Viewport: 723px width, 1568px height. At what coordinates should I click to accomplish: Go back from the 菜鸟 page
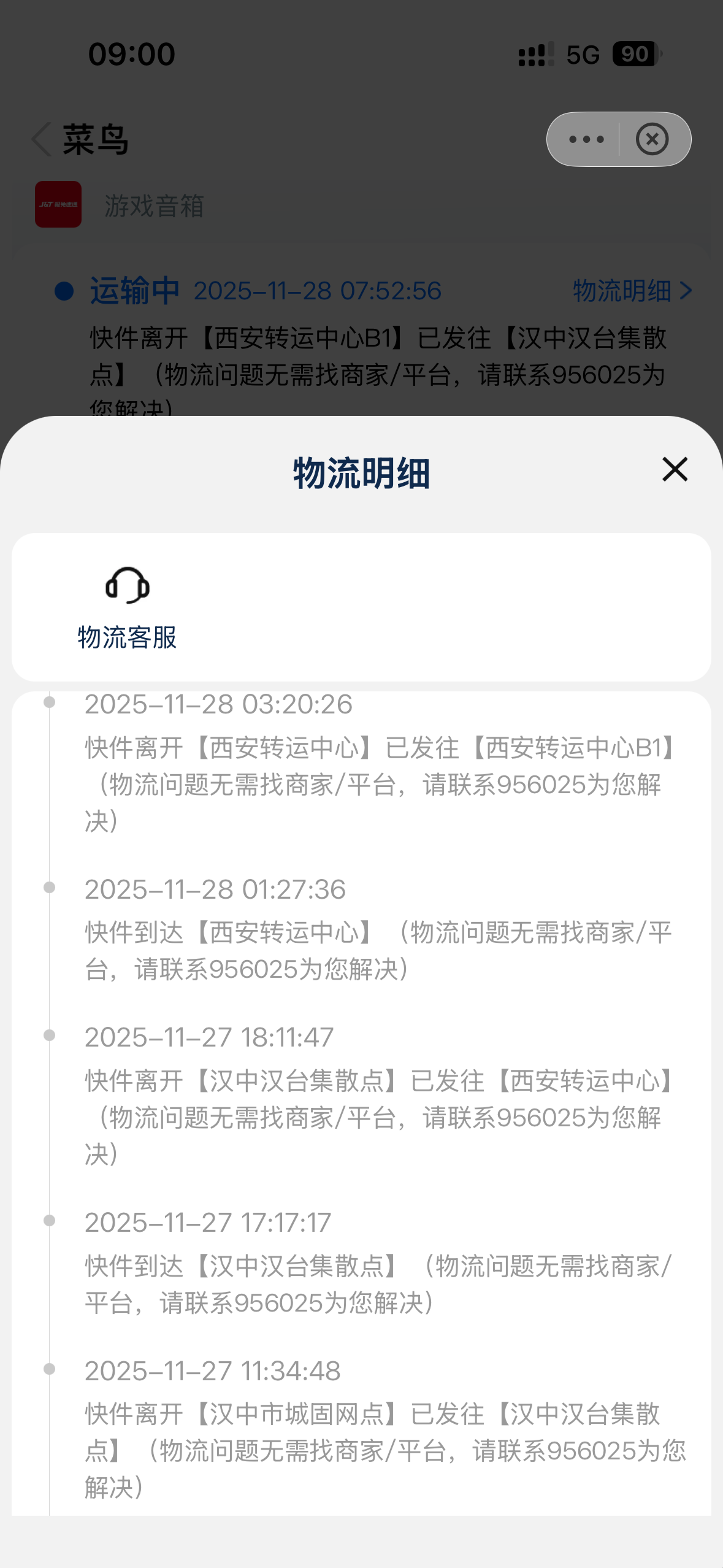pos(42,139)
